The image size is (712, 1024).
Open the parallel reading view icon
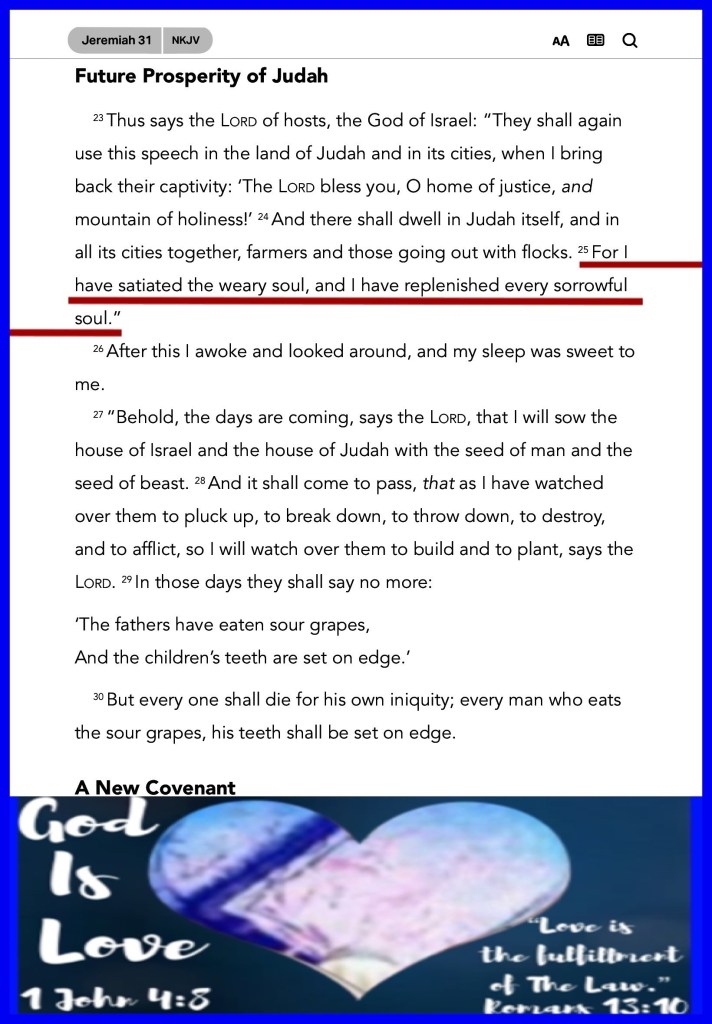(595, 40)
